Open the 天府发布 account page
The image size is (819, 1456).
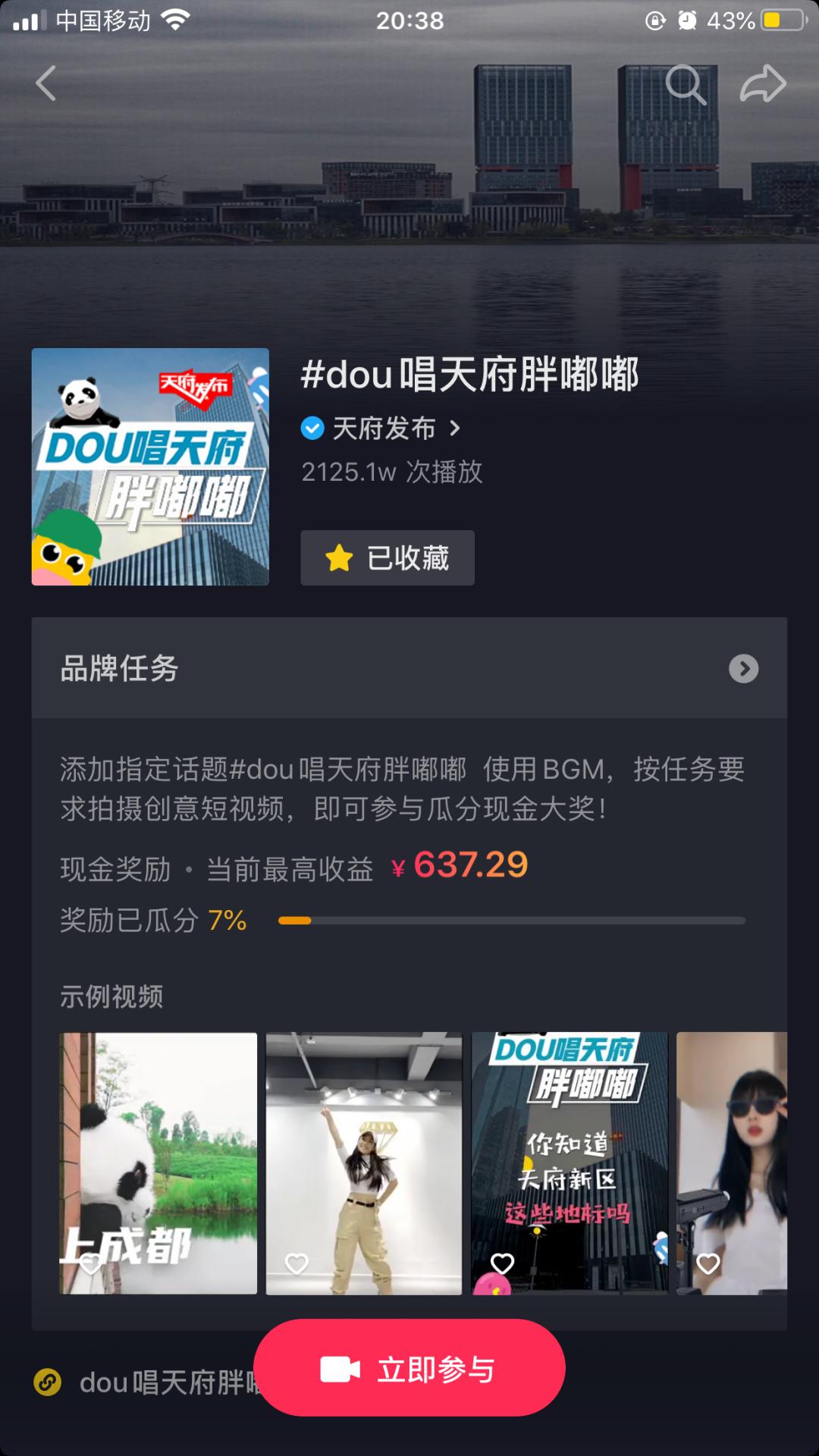click(x=381, y=428)
